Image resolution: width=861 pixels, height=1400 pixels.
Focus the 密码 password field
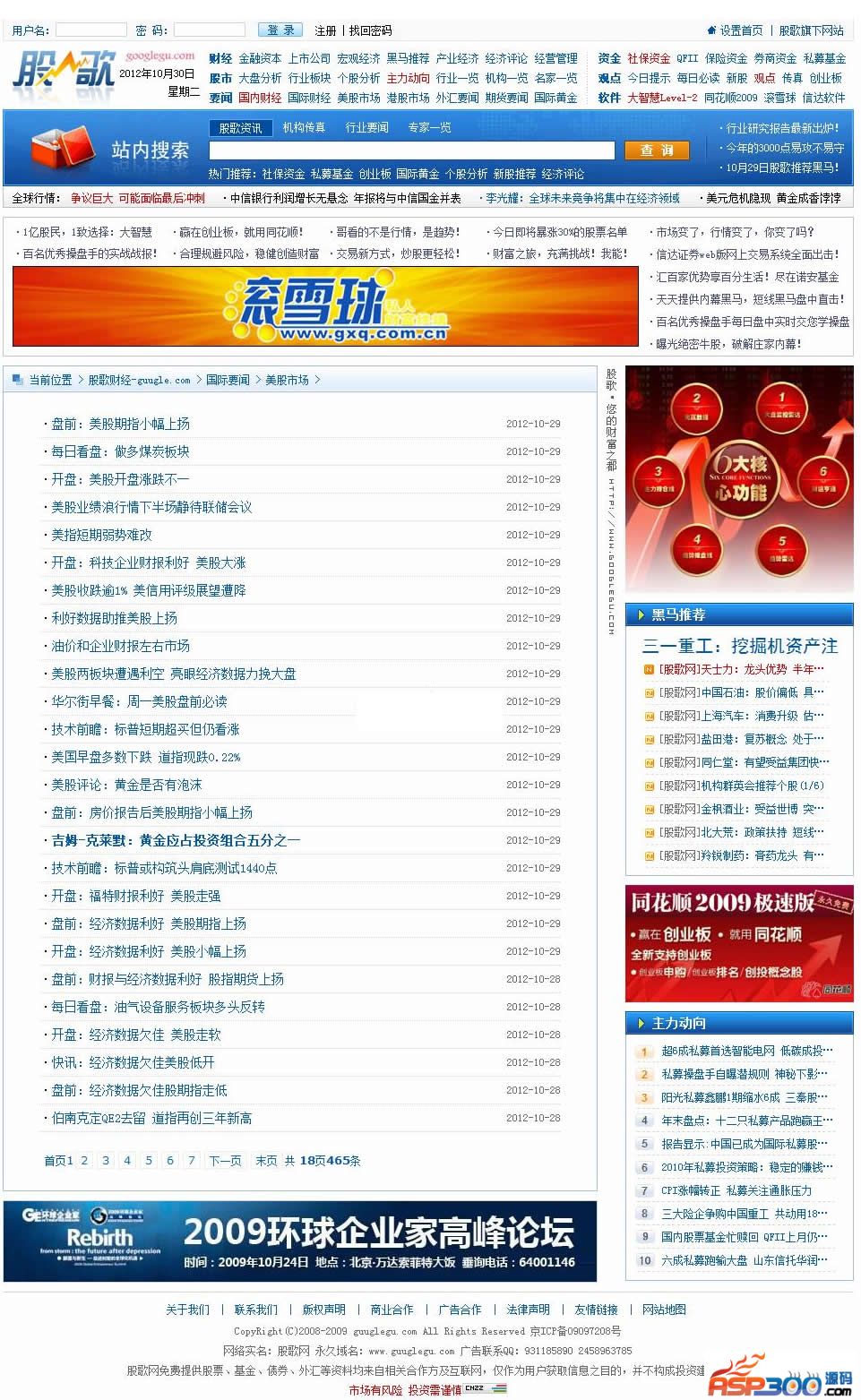pyautogui.click(x=209, y=30)
